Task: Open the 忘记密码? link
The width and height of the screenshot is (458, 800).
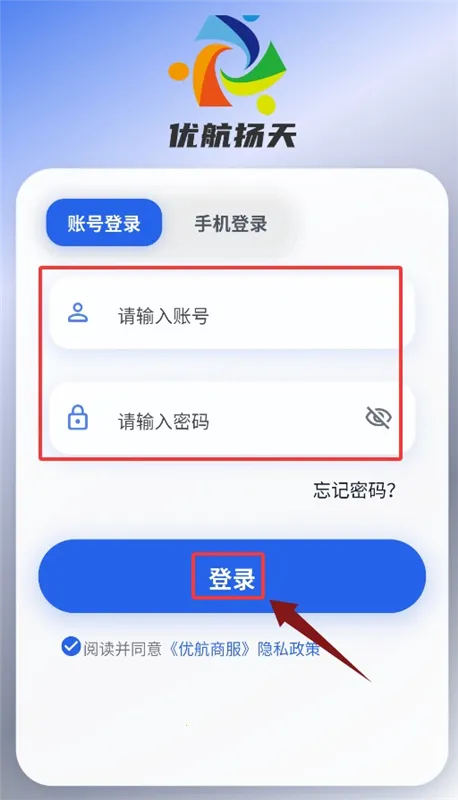Action: tap(354, 490)
